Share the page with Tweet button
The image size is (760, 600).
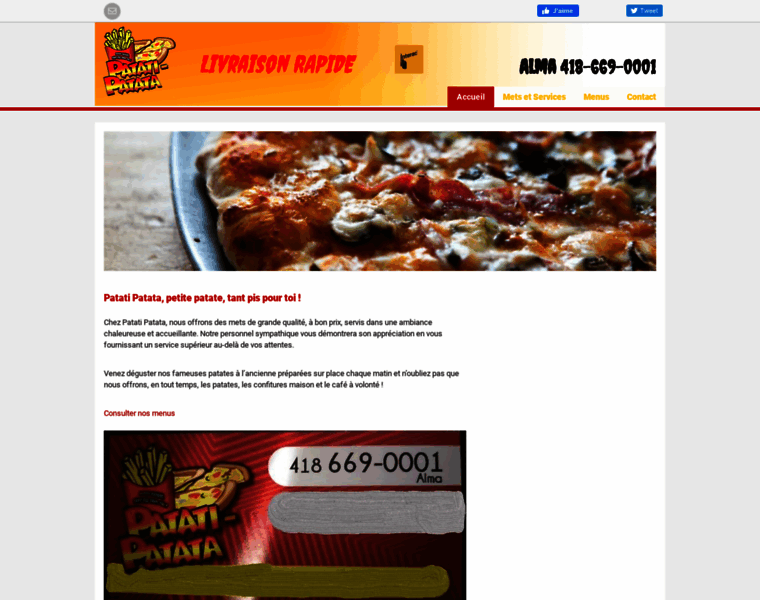click(x=644, y=11)
